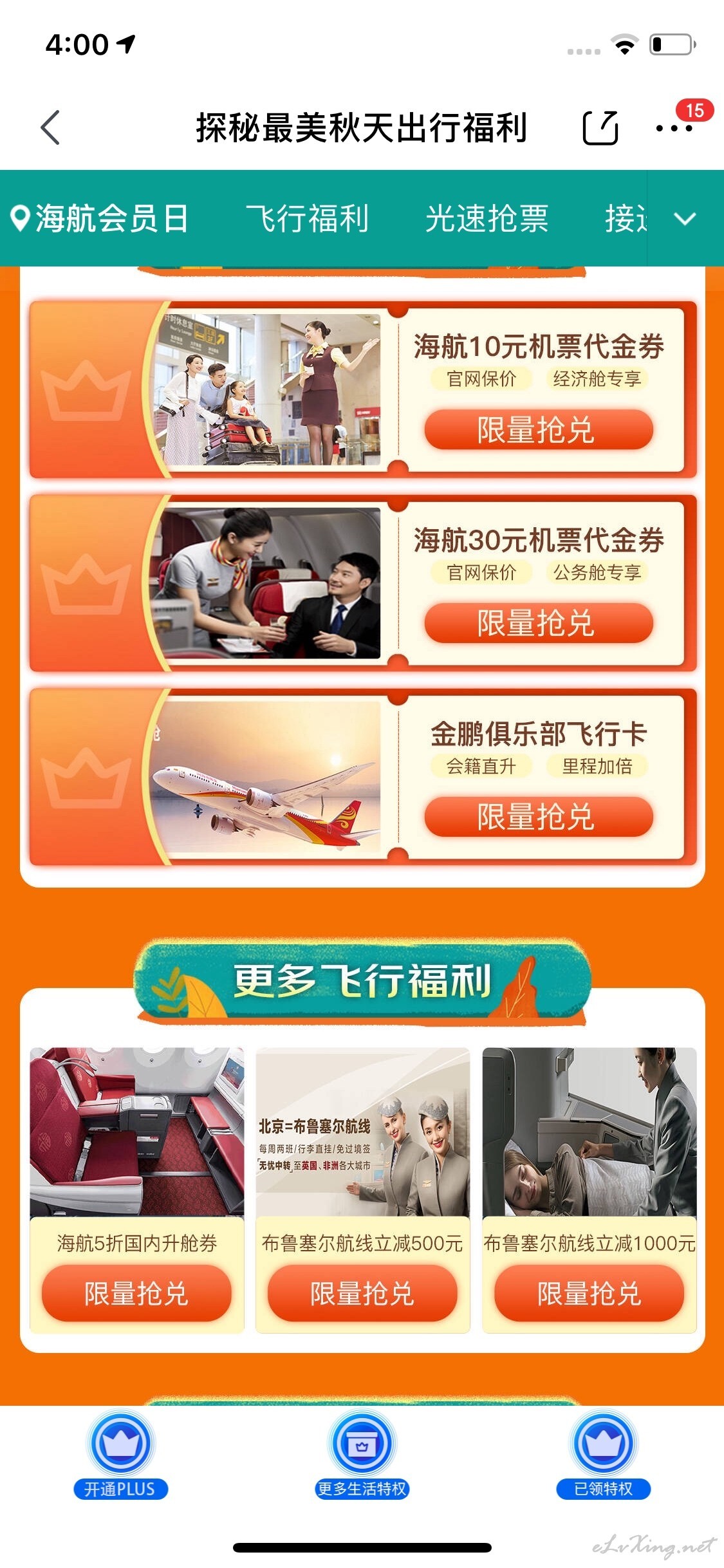Tap 限量抢兑 for 海航10元机票代金券

(x=539, y=429)
